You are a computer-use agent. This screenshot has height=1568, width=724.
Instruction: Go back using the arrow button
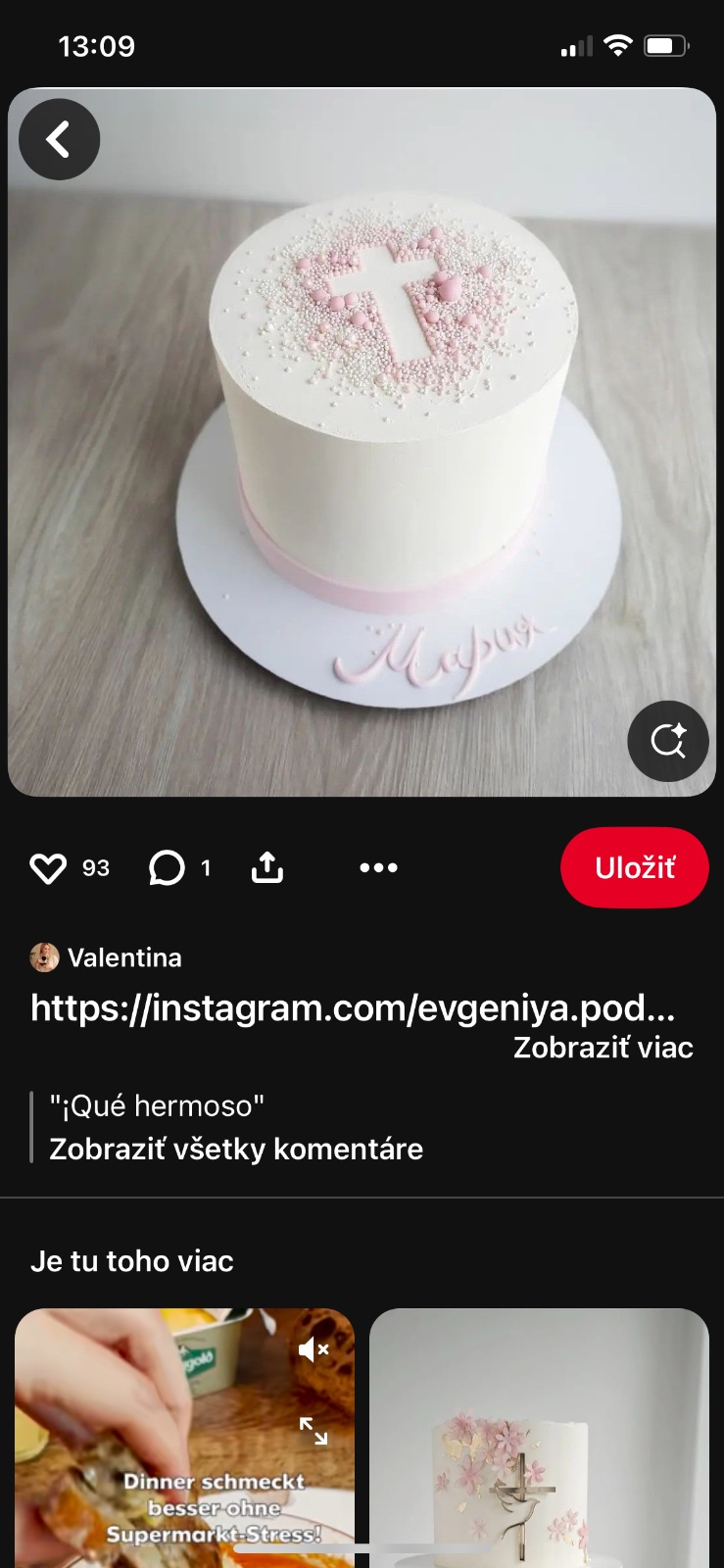[x=59, y=139]
